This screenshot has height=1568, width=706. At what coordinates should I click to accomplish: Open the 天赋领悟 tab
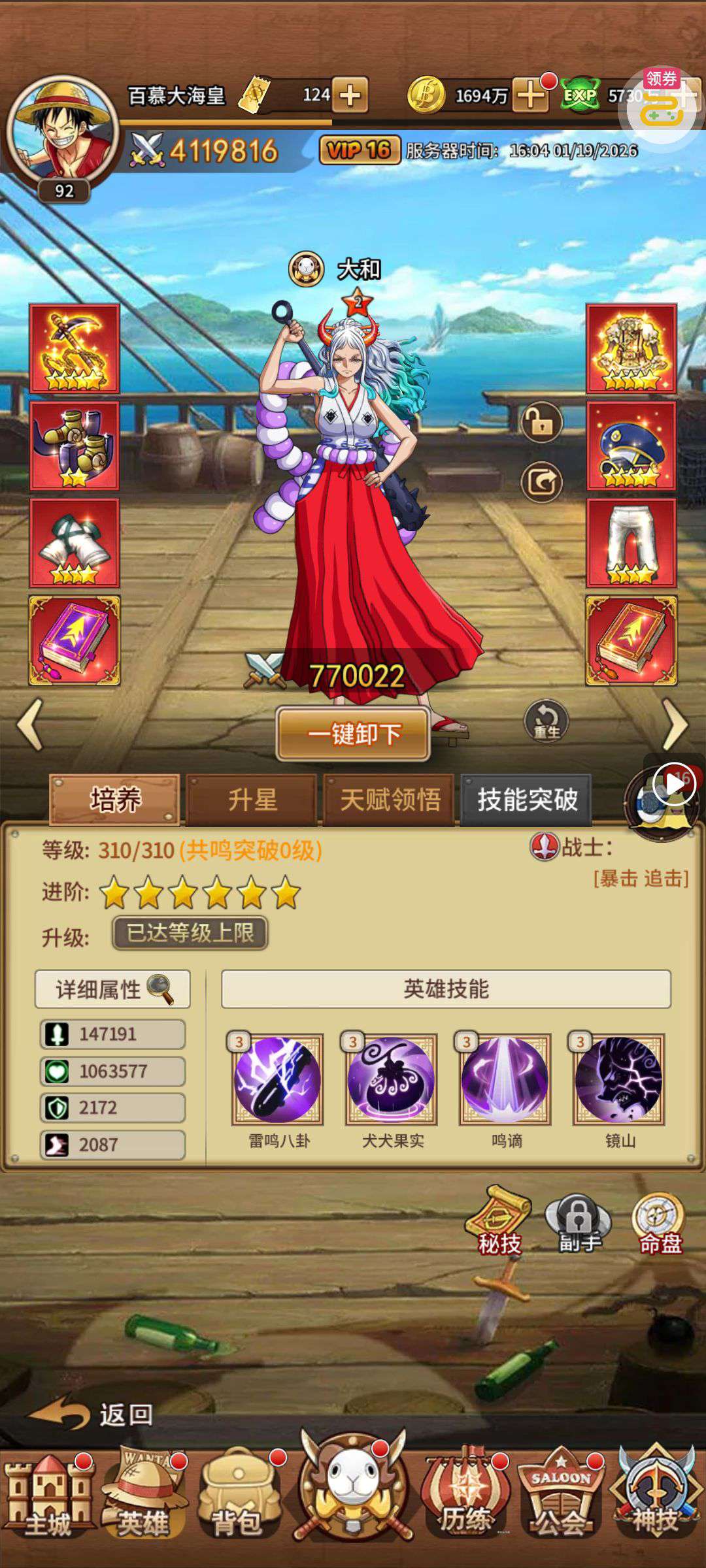click(x=390, y=800)
